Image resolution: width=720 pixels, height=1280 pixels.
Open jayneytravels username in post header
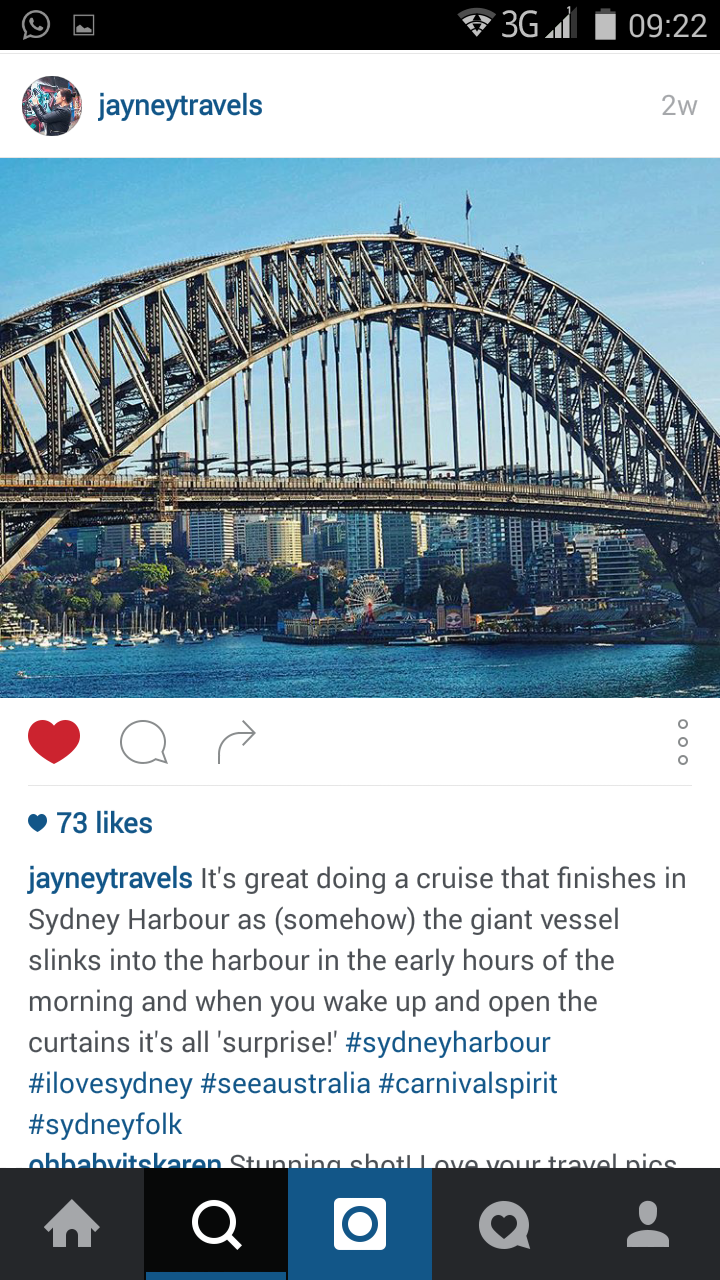click(x=180, y=106)
